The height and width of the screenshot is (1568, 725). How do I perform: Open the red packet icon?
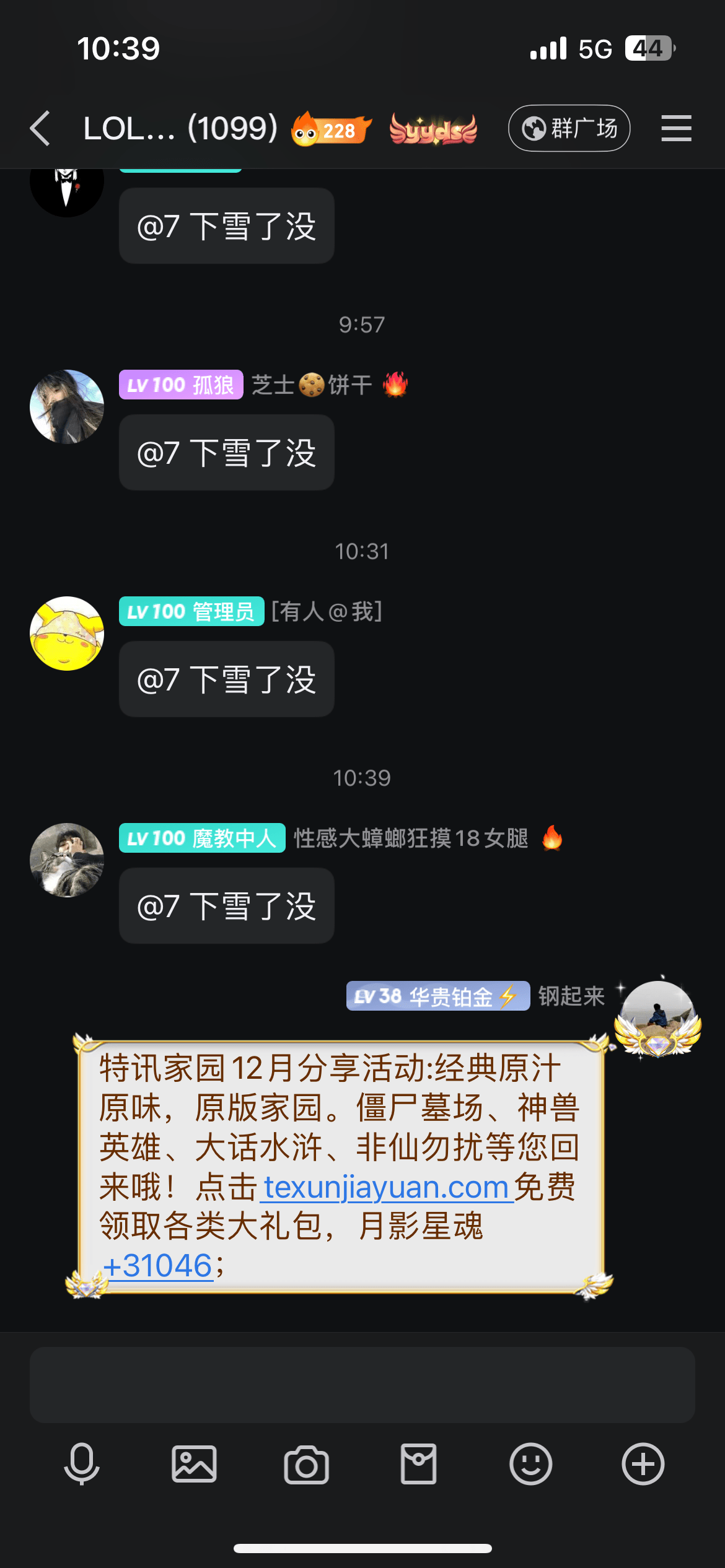418,1464
